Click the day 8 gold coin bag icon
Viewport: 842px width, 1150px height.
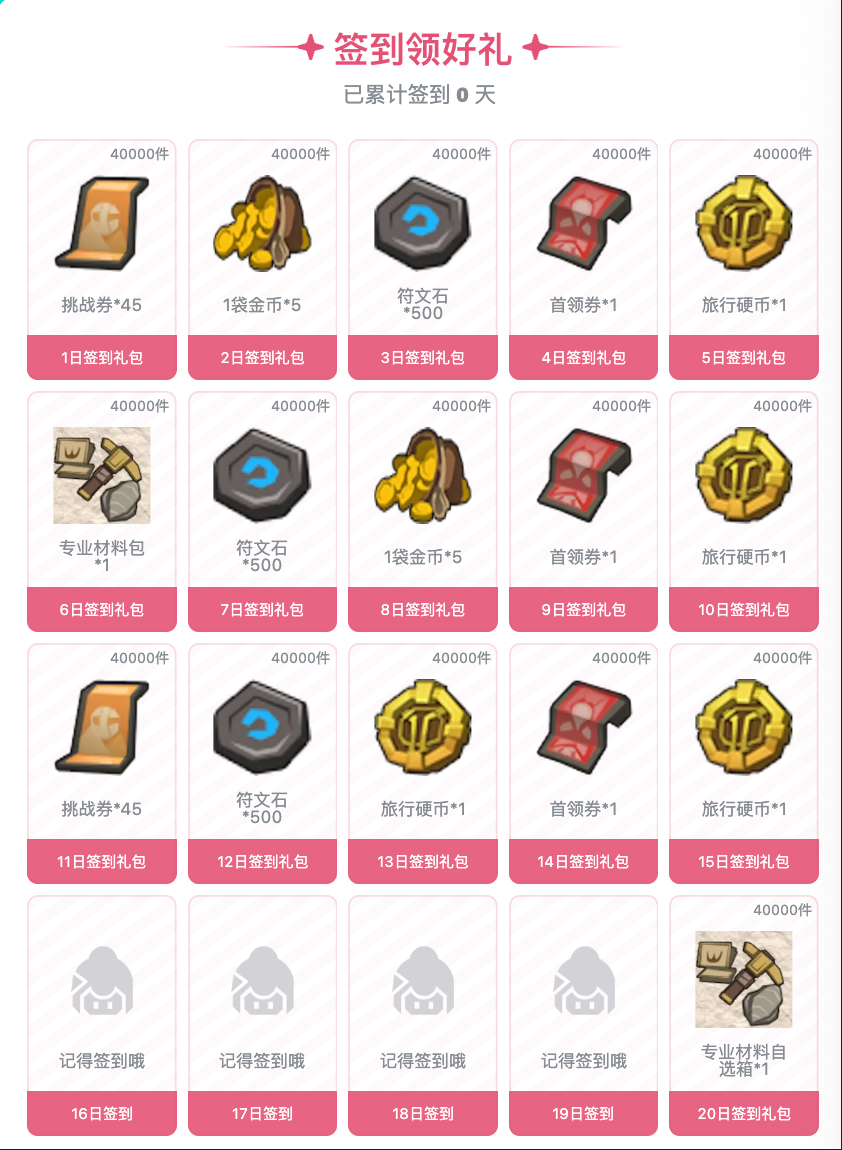(x=422, y=474)
